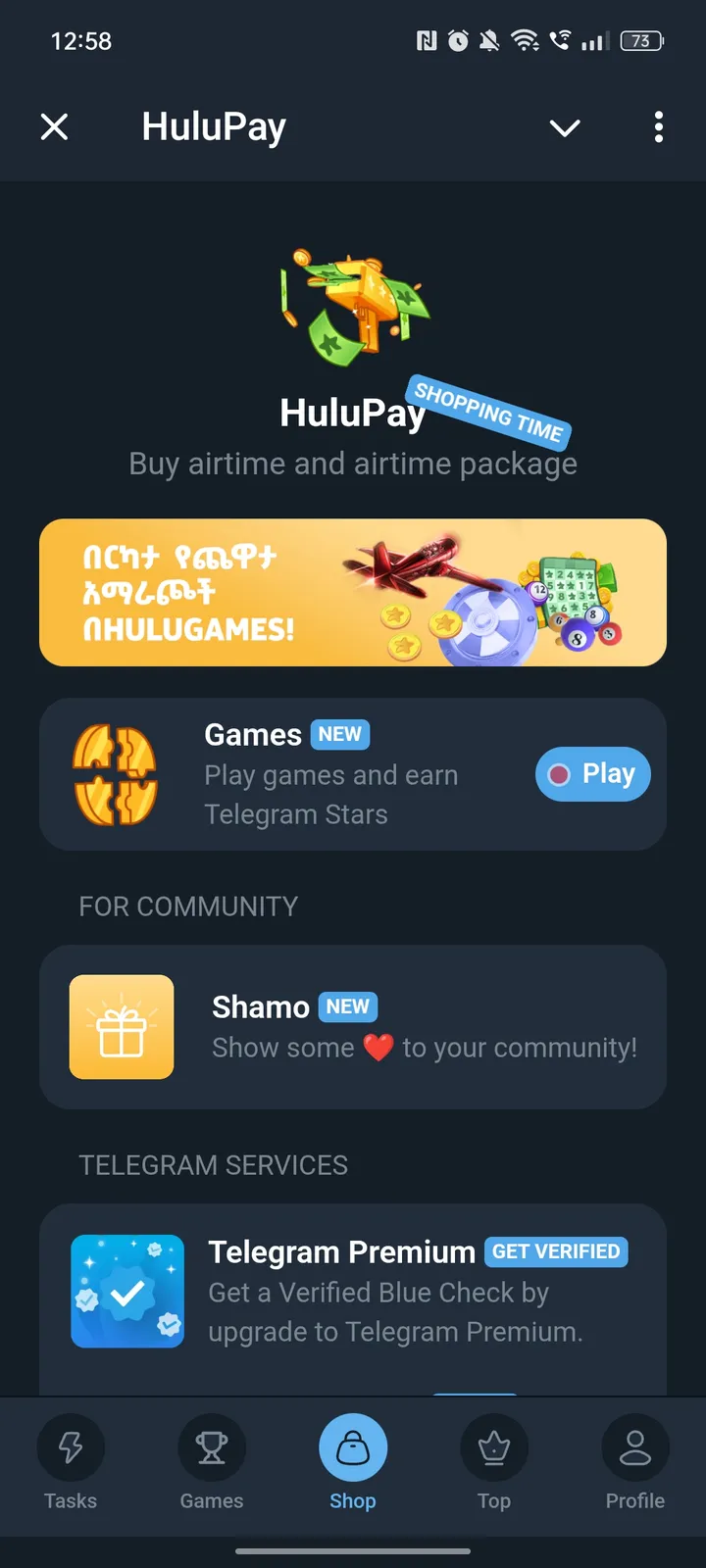Open the Profile icon in bottom navigation

point(634,1447)
